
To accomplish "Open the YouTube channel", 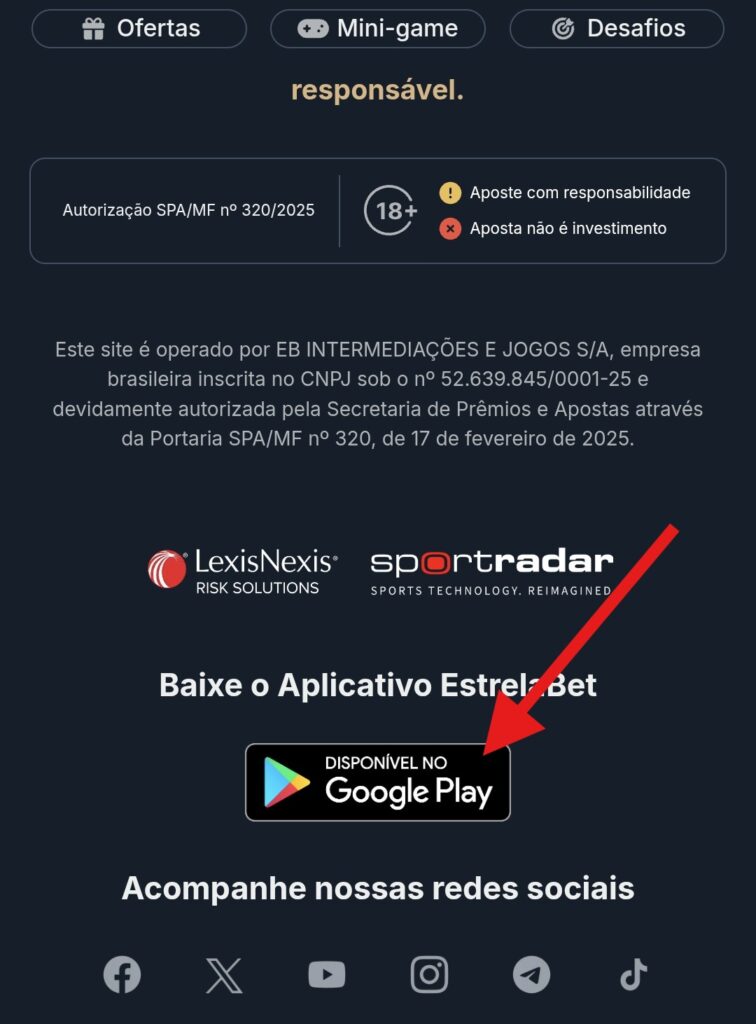I will click(327, 974).
